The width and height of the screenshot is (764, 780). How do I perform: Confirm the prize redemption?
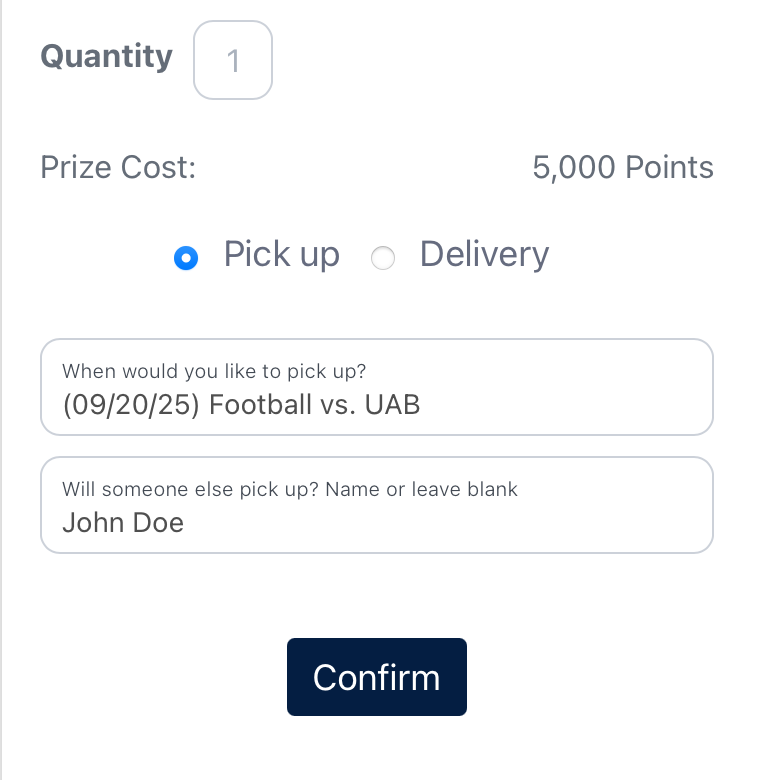(x=376, y=677)
